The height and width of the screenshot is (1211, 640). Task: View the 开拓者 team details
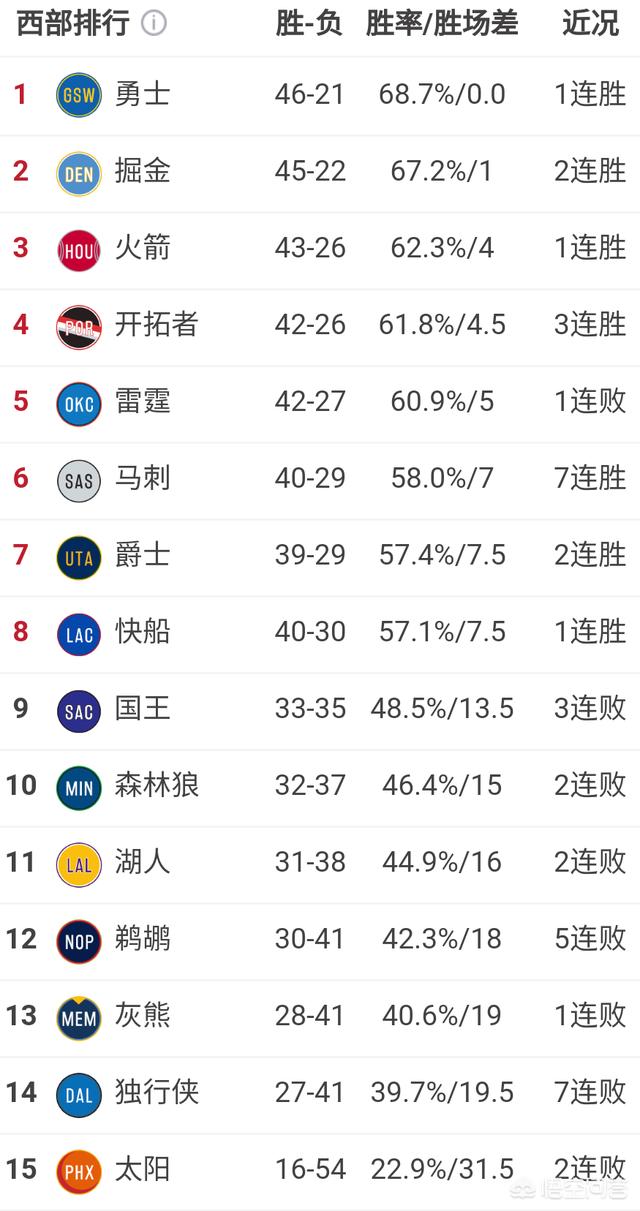coord(320,326)
